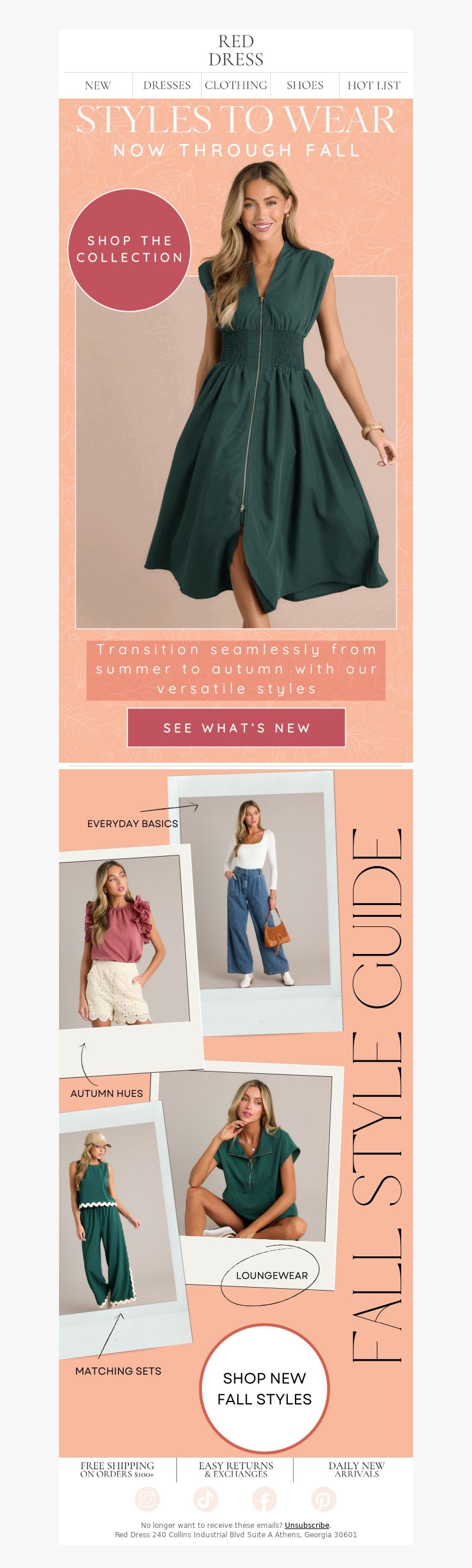Select the CLOTHING menu item
This screenshot has height=1568, width=472.
(x=236, y=86)
